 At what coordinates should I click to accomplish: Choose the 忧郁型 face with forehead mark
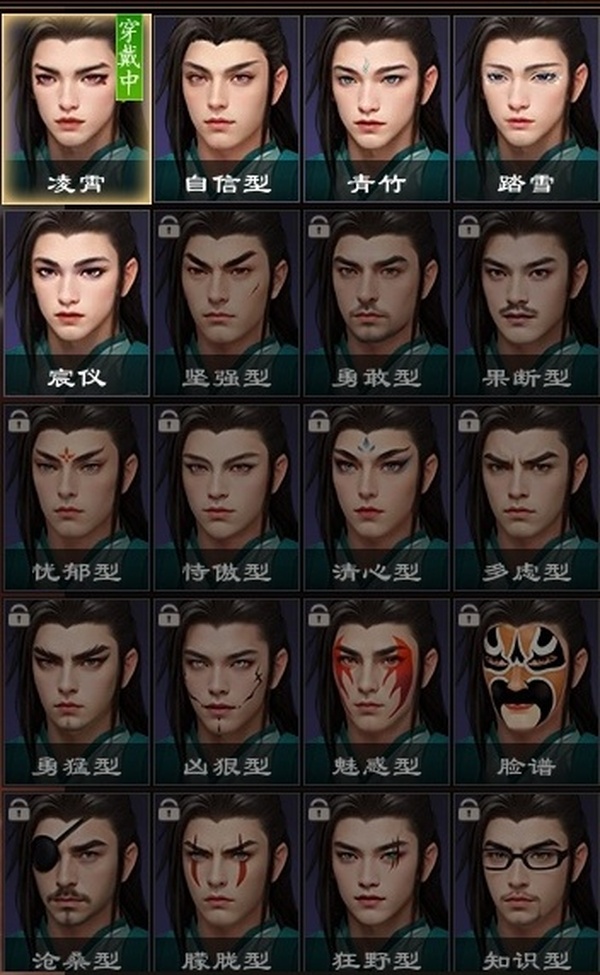(x=76, y=496)
